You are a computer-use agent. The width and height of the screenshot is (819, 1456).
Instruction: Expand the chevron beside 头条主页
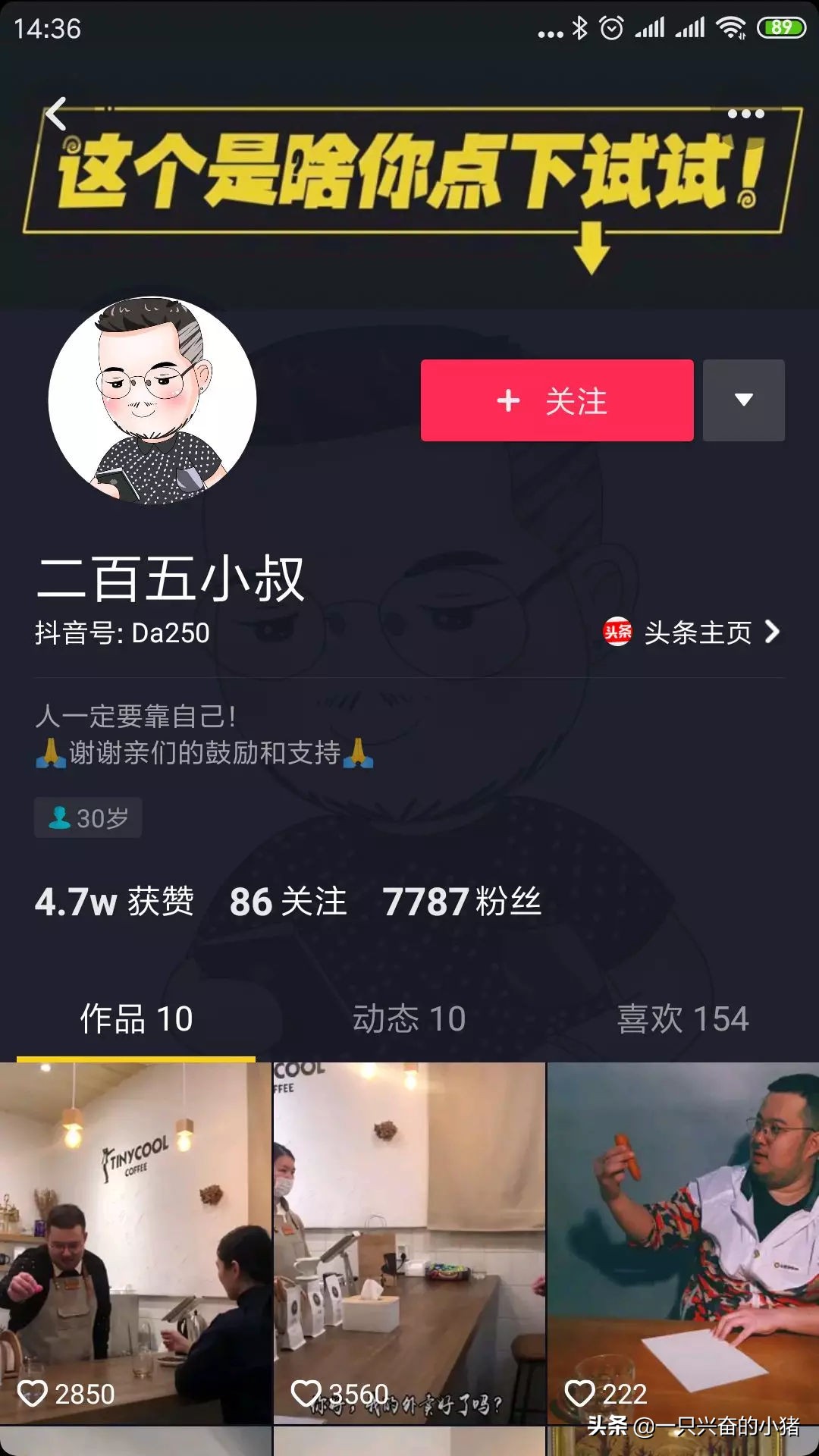(770, 632)
